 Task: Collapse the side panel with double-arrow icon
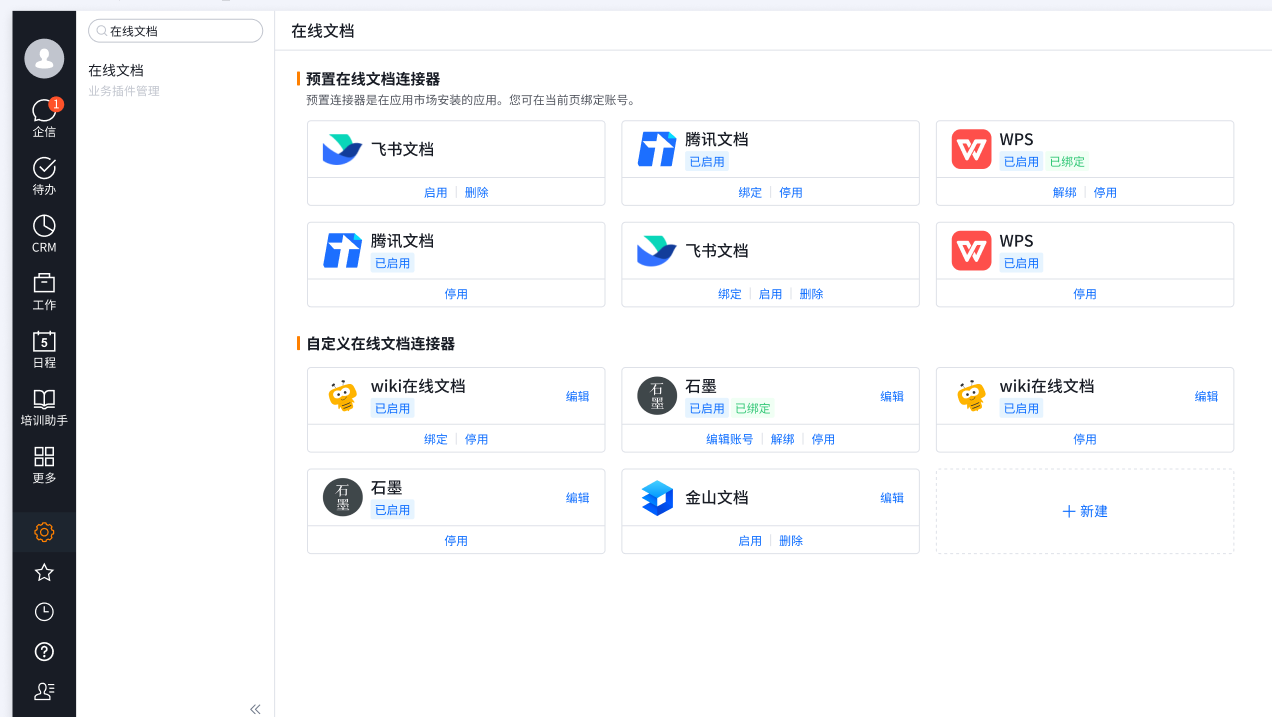(x=255, y=709)
